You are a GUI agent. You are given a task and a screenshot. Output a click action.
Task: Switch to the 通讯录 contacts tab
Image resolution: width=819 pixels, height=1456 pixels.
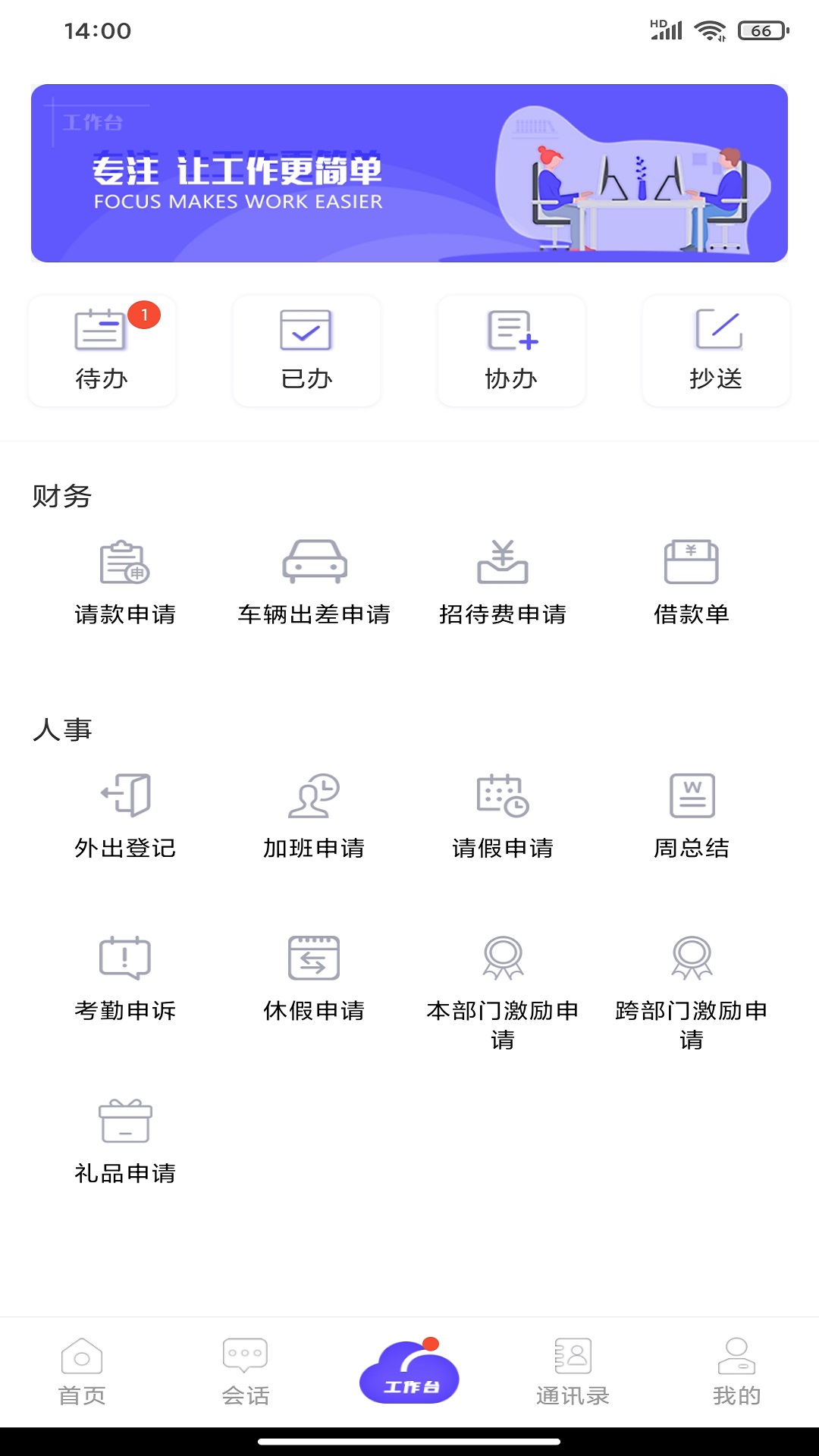(573, 1372)
